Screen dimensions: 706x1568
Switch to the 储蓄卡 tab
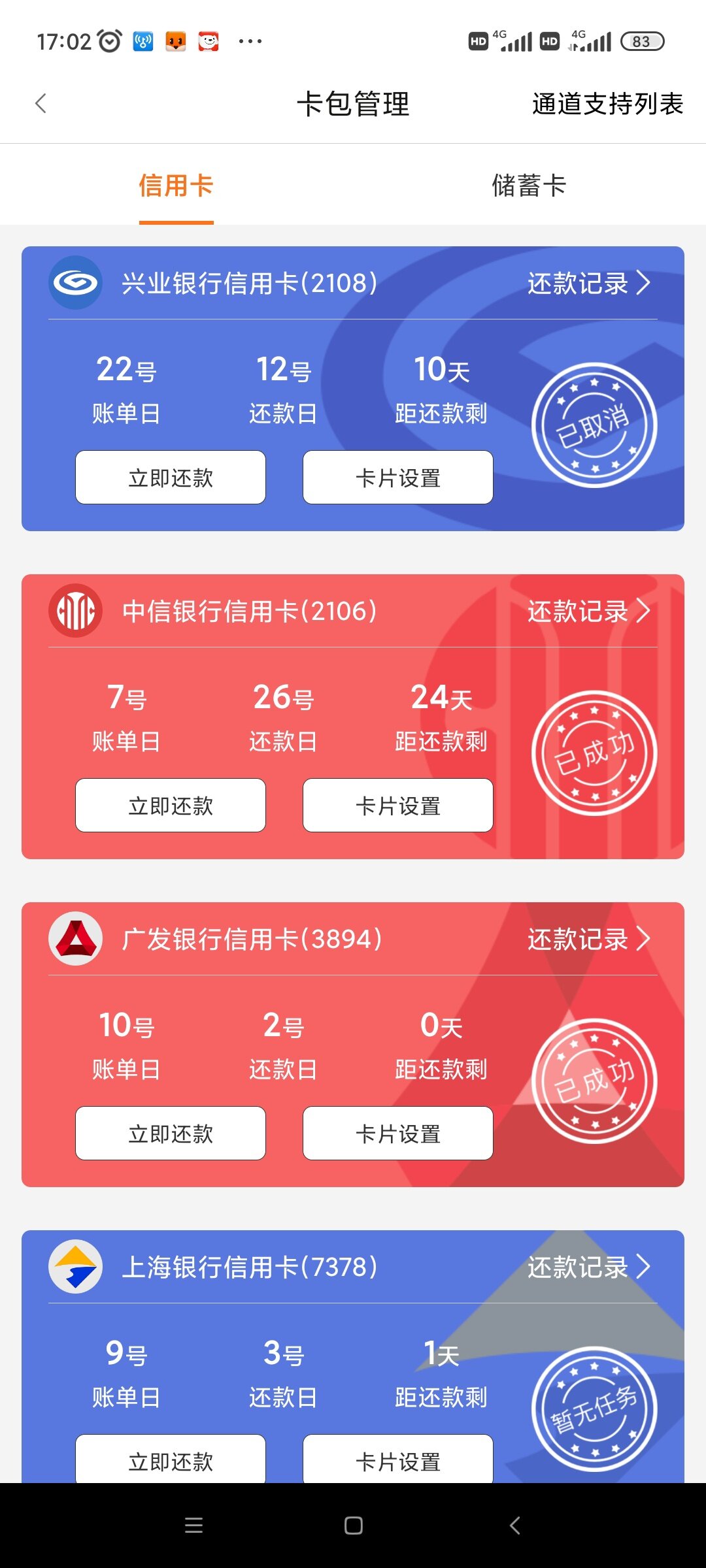point(529,186)
